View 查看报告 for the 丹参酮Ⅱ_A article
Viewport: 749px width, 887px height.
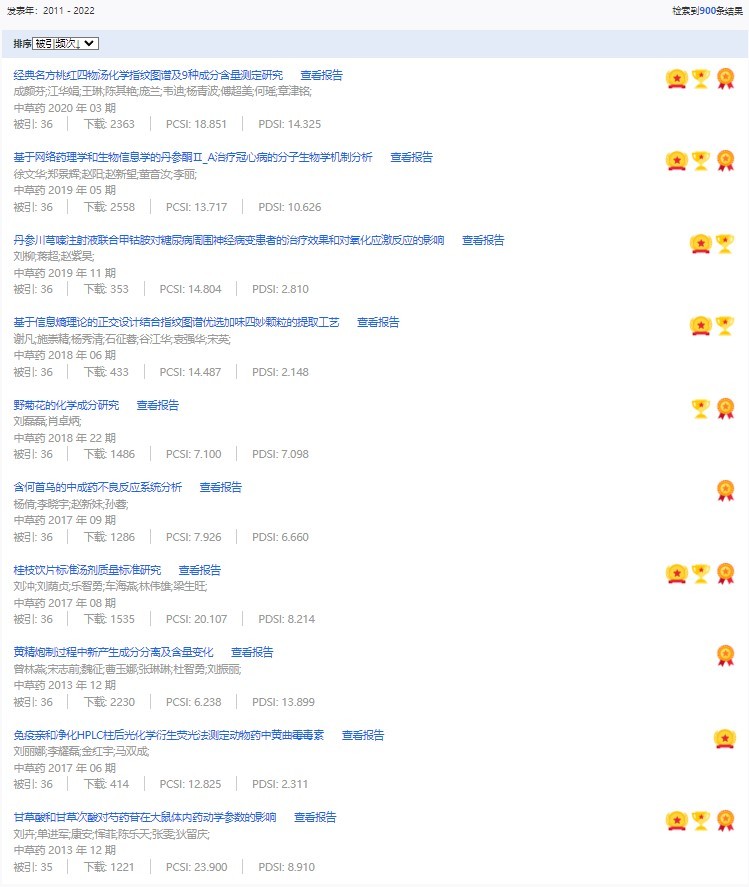[411, 157]
